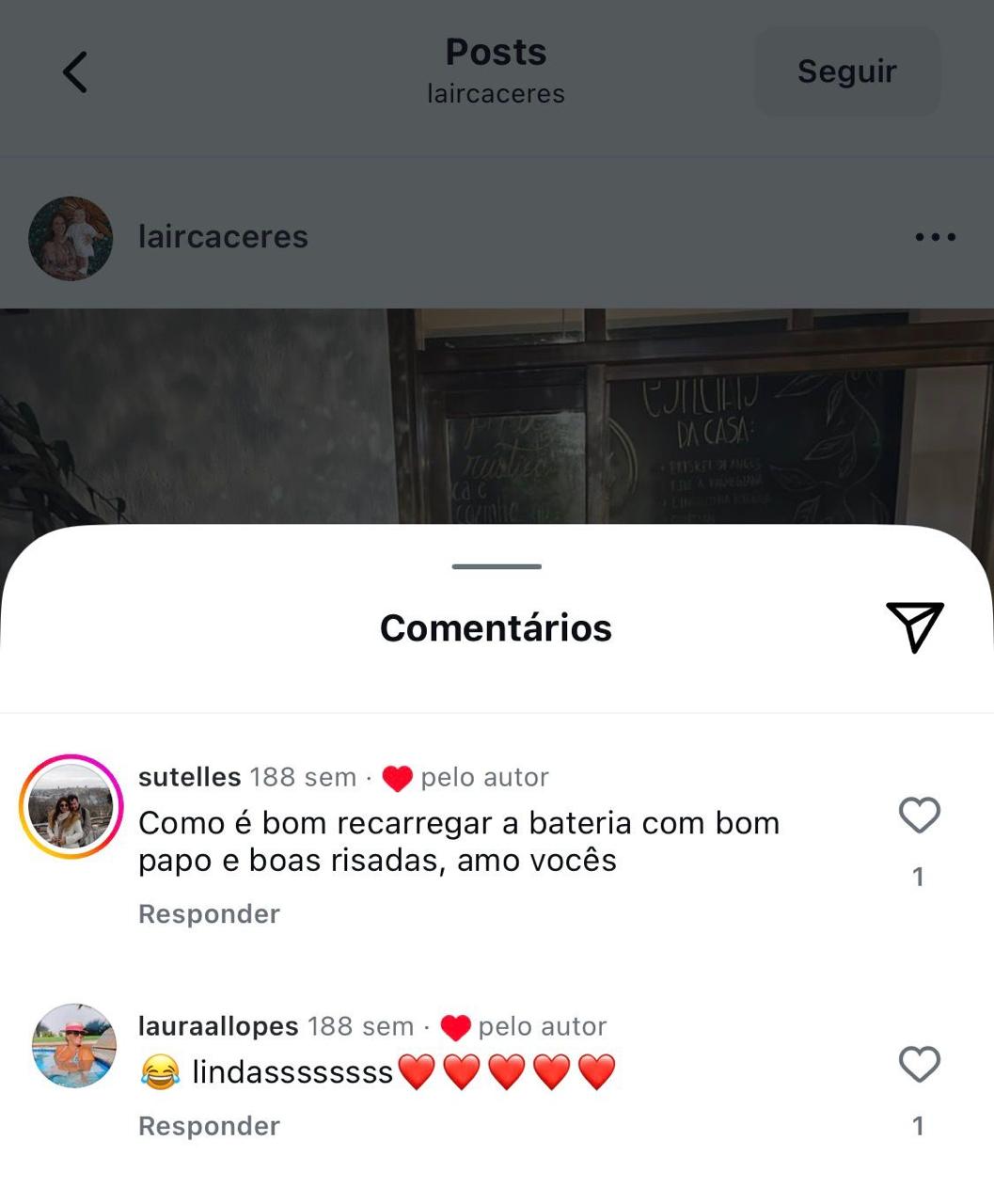Open the laircaceres profile avatar
The height and width of the screenshot is (1204, 994).
(71, 238)
